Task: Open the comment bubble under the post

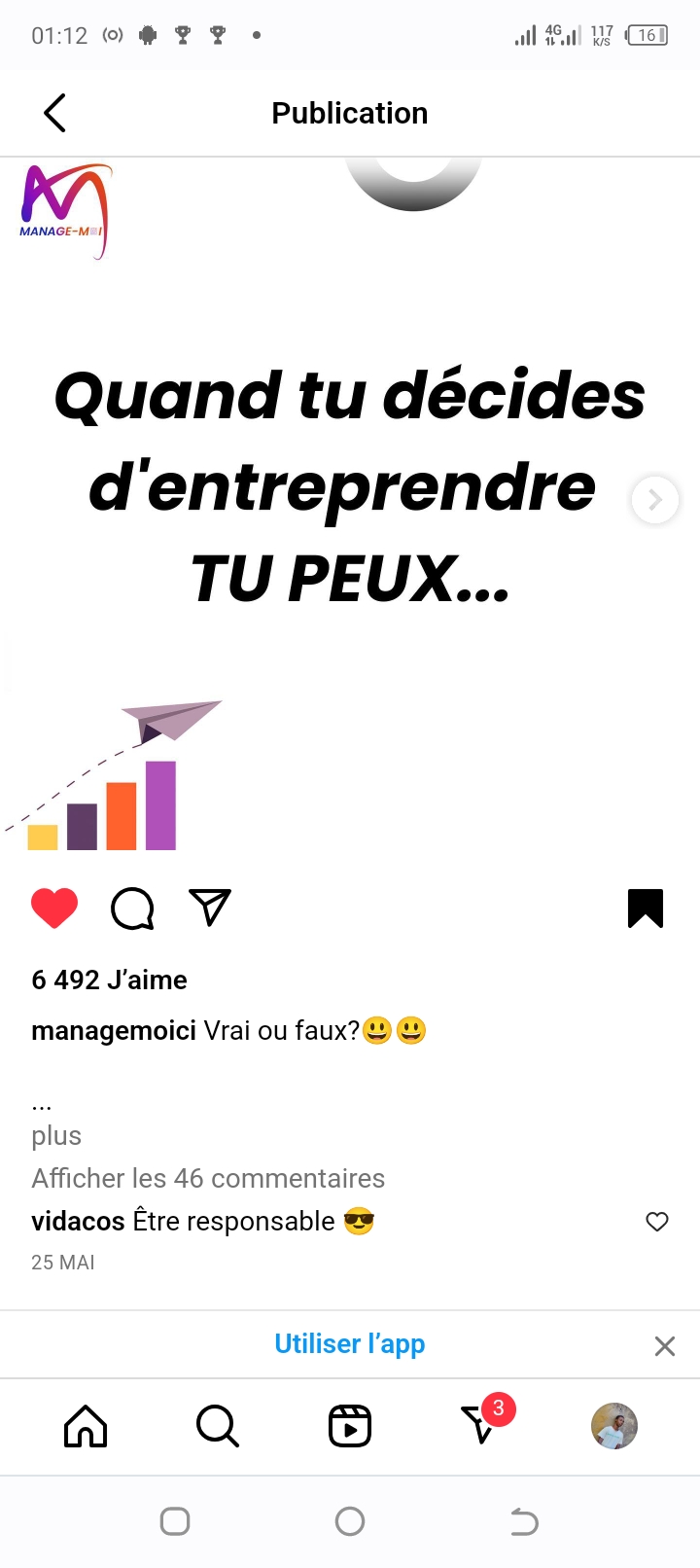Action: point(132,909)
